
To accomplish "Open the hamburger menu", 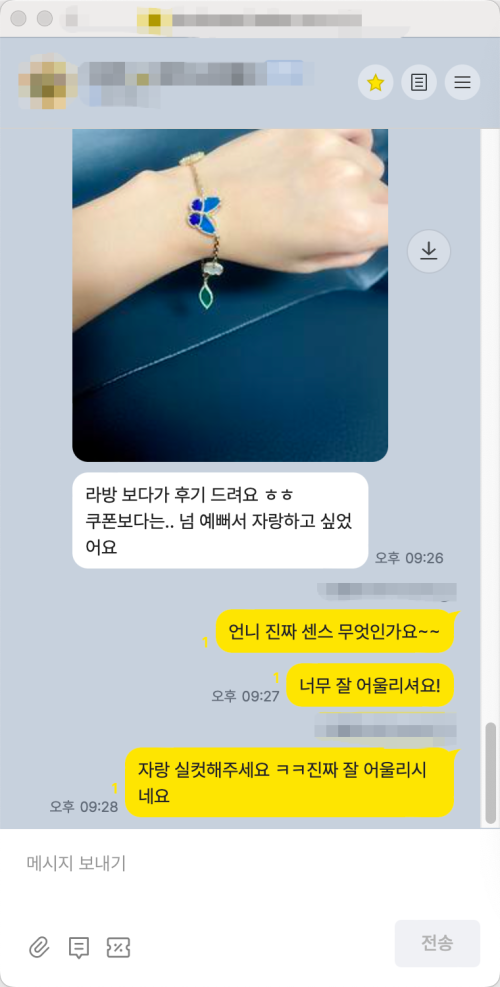I will (x=462, y=82).
